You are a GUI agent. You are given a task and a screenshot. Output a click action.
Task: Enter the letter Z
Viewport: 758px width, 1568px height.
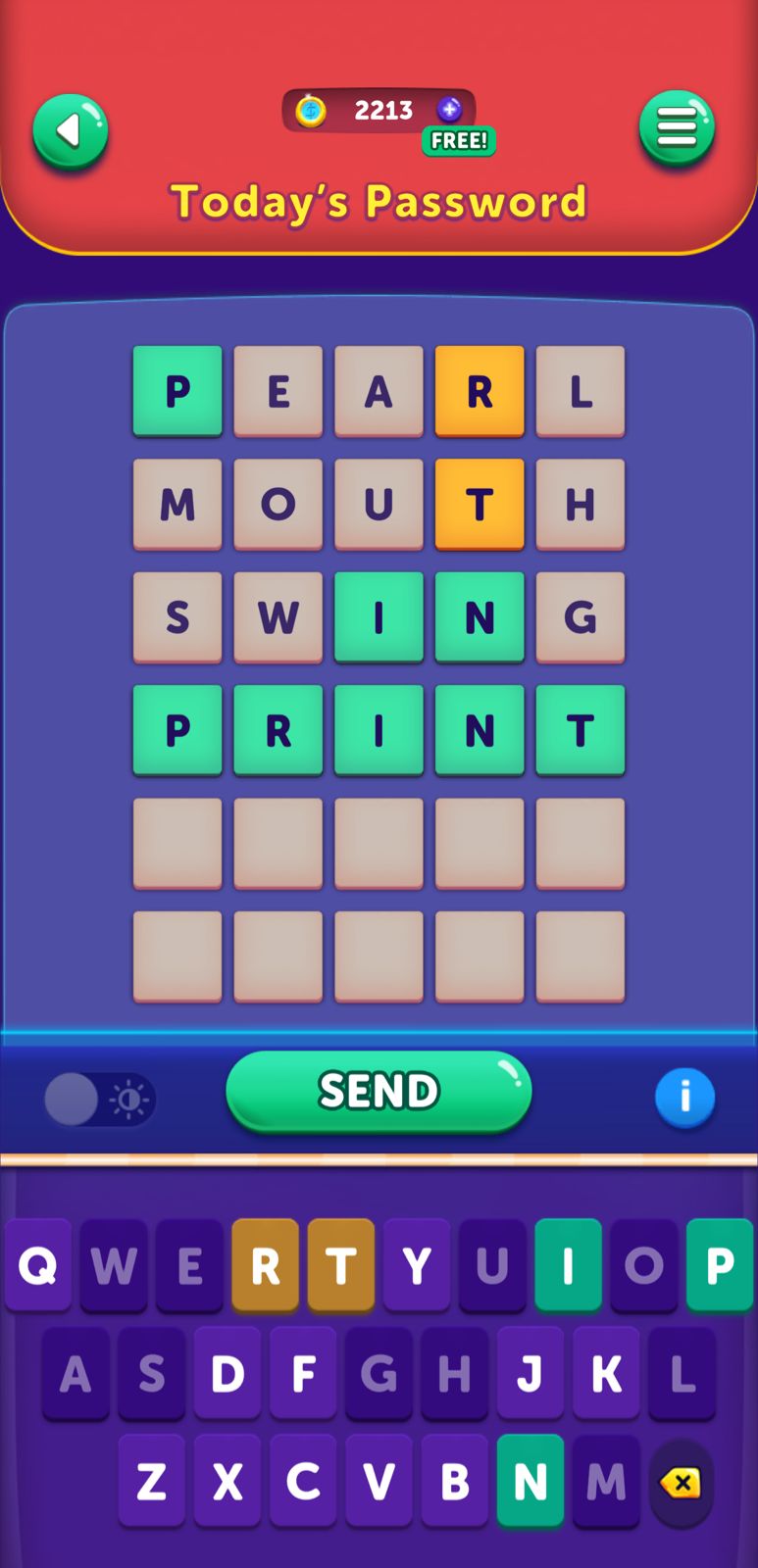[x=152, y=1481]
